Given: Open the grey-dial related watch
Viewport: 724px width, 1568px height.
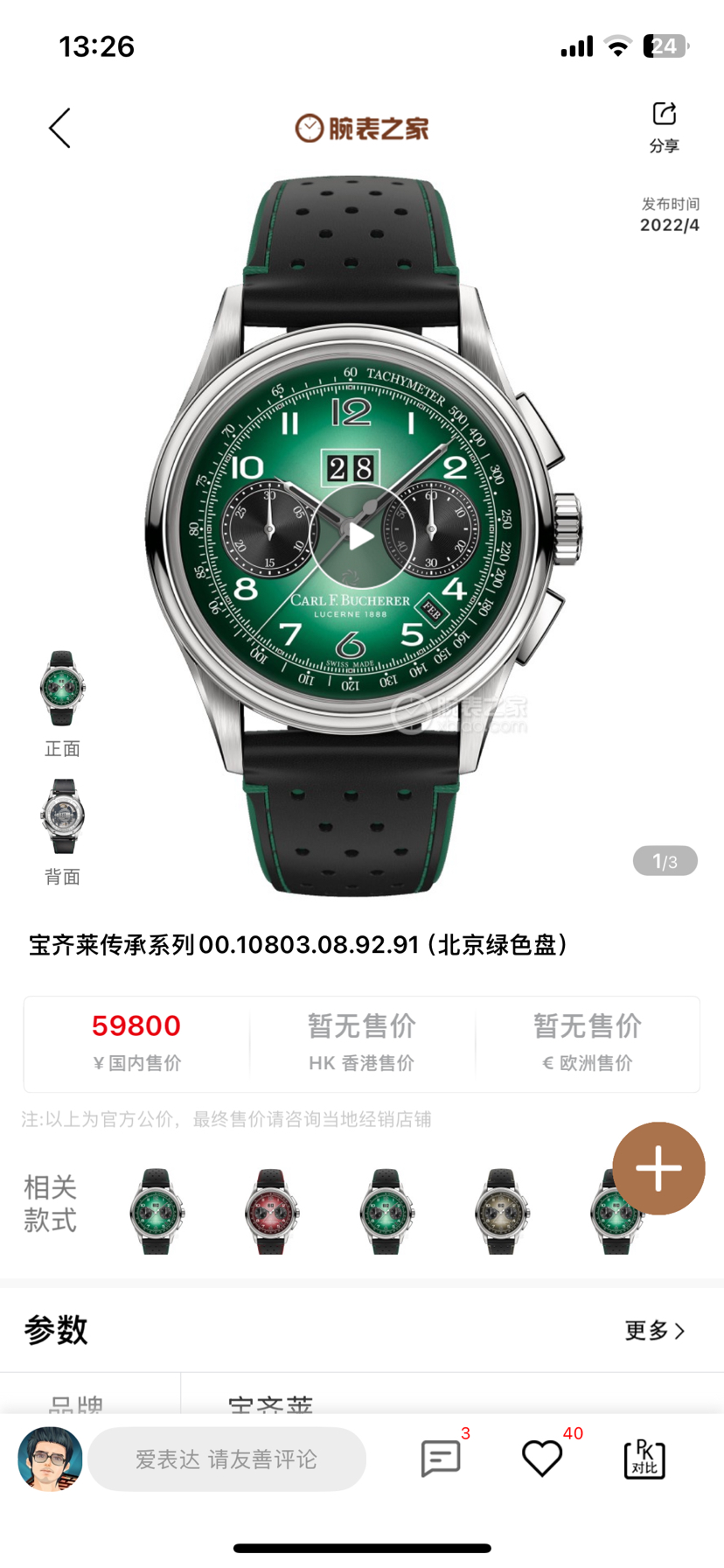Looking at the screenshot, I should pos(501,1211).
